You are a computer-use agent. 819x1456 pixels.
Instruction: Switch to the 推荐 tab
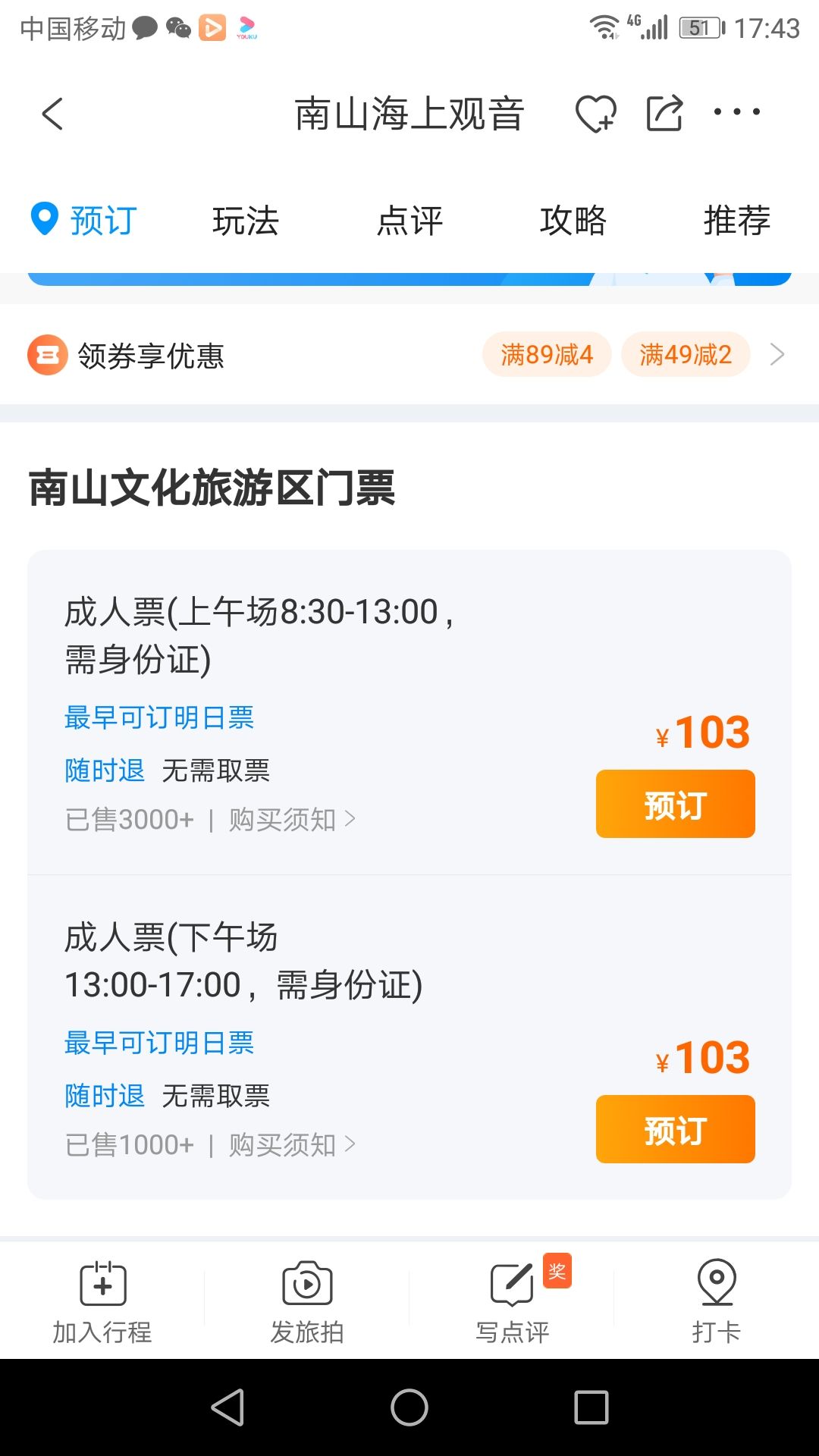[x=737, y=221]
